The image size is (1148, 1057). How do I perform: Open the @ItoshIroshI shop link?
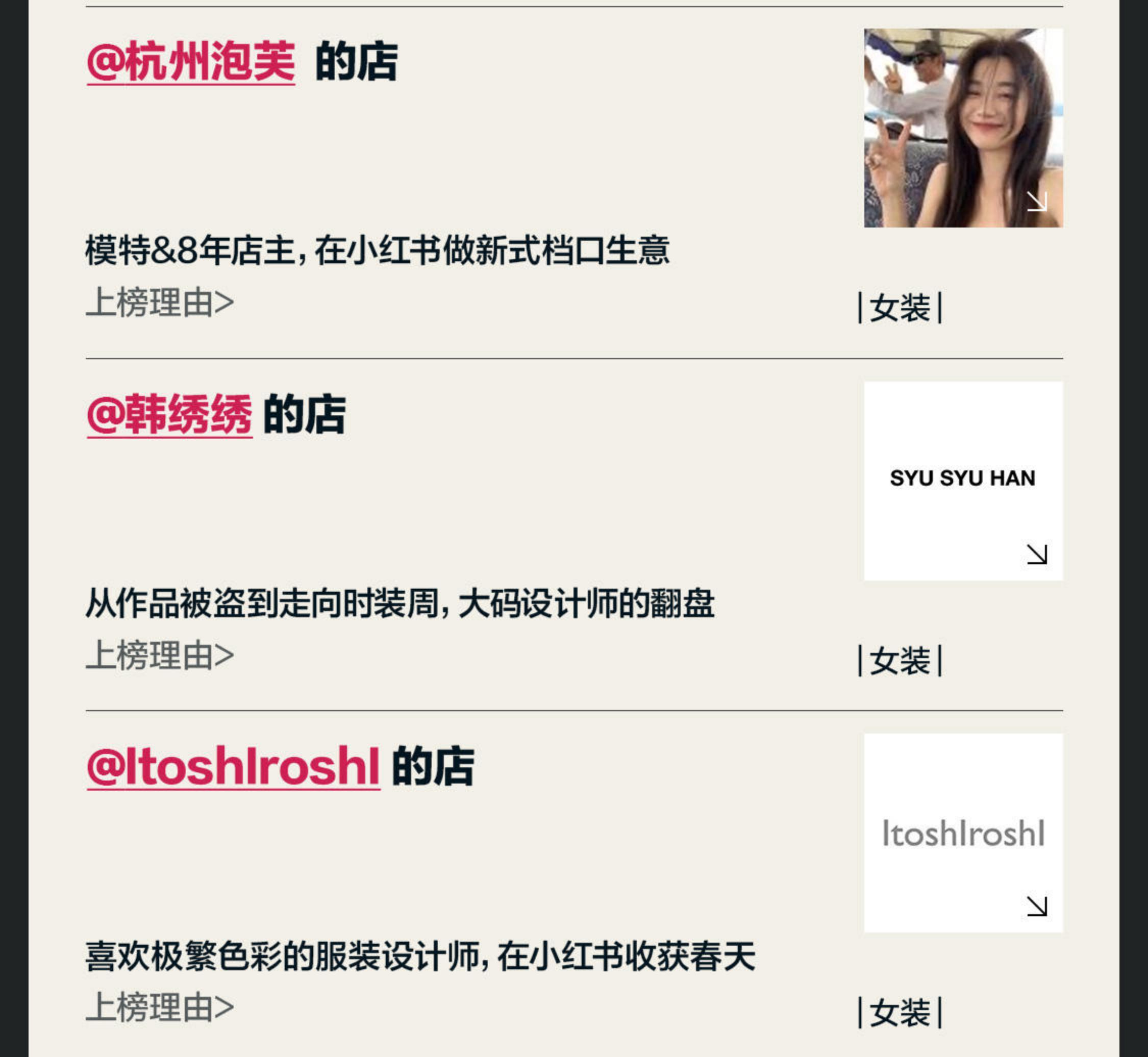(x=233, y=767)
